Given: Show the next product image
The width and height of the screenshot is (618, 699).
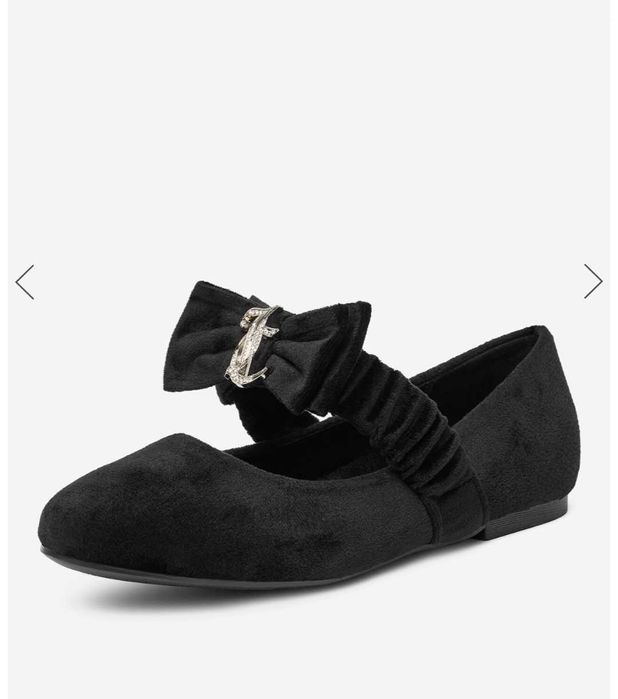Looking at the screenshot, I should point(592,281).
